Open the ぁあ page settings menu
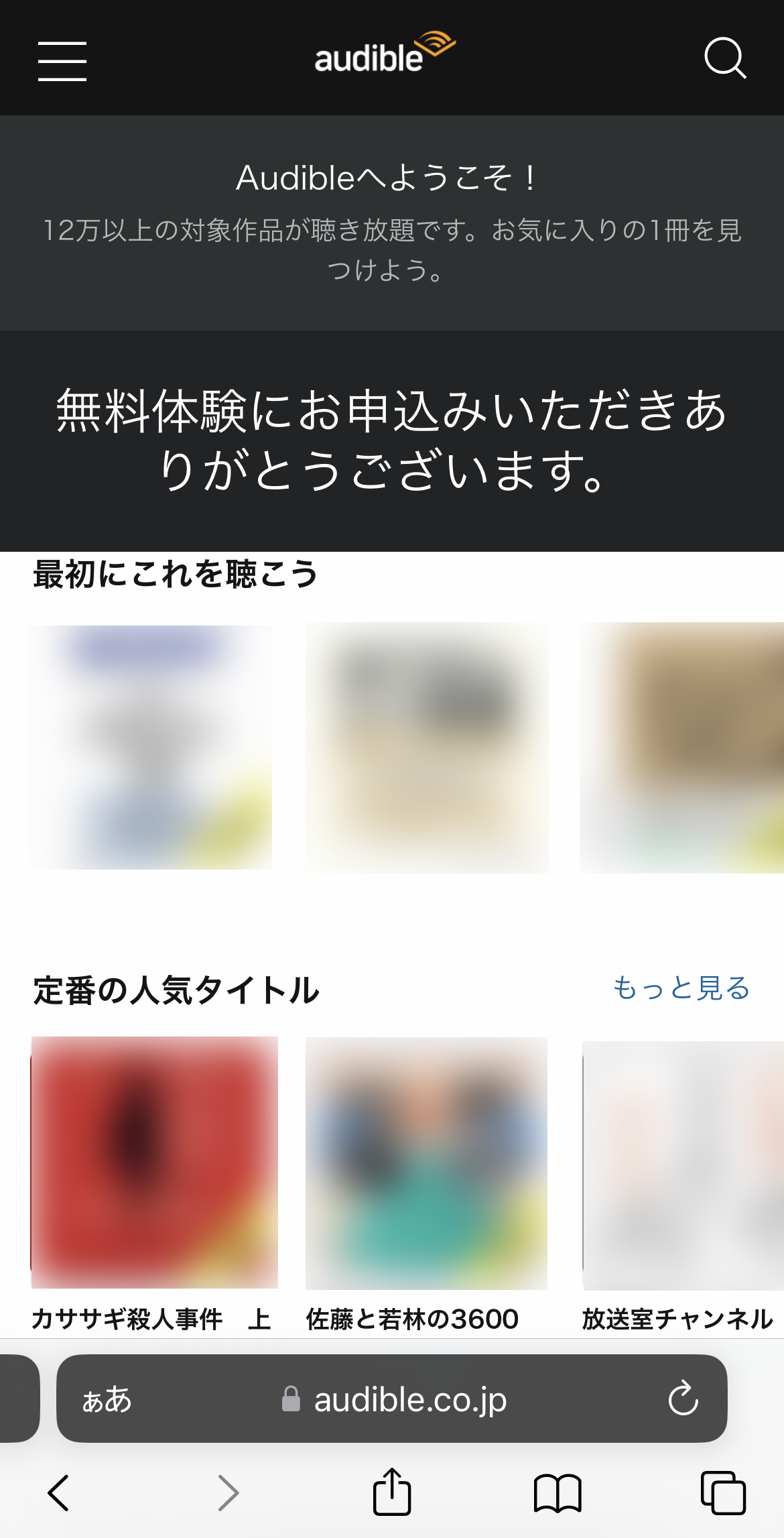This screenshot has height=1538, width=784. pos(107,1400)
